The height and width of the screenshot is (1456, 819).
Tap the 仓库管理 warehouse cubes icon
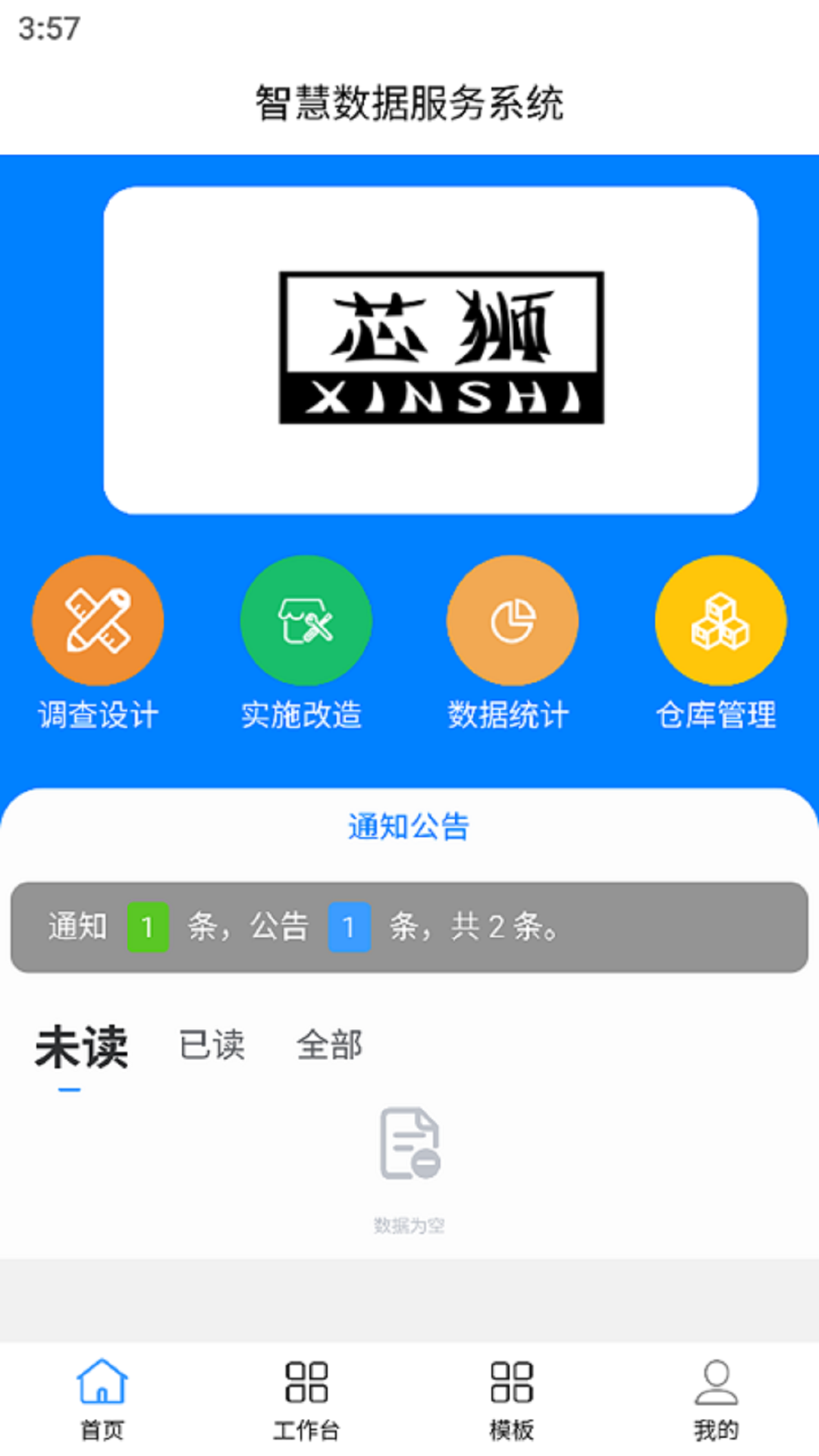click(x=720, y=620)
